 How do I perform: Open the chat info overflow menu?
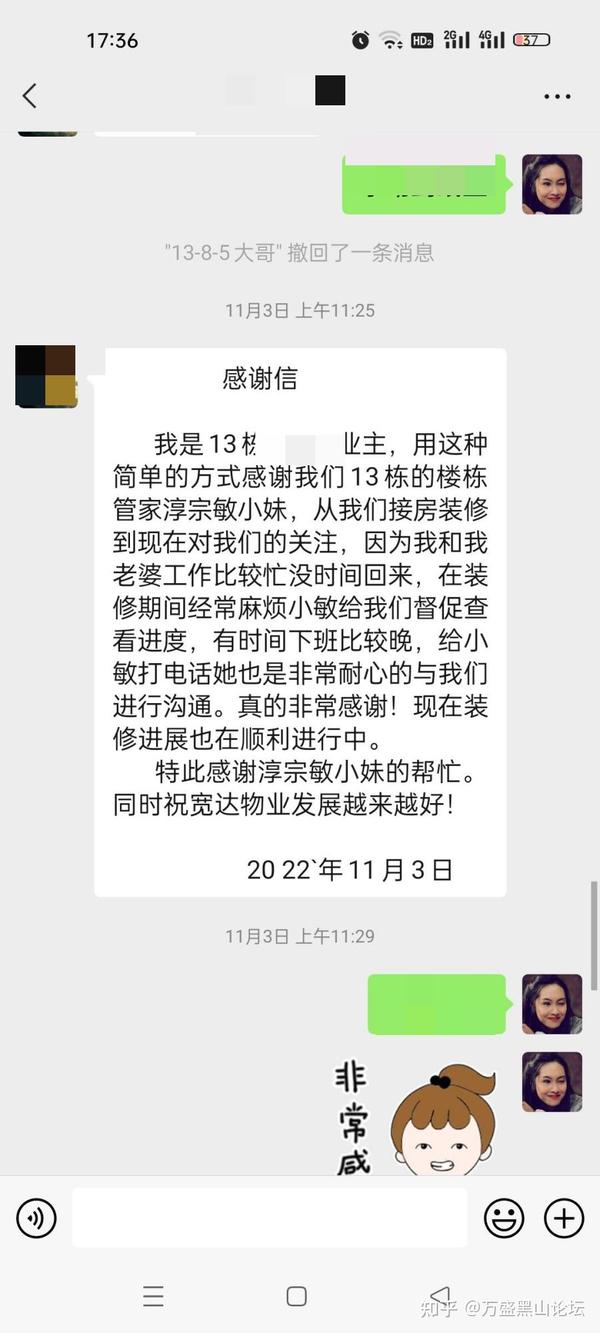point(557,96)
